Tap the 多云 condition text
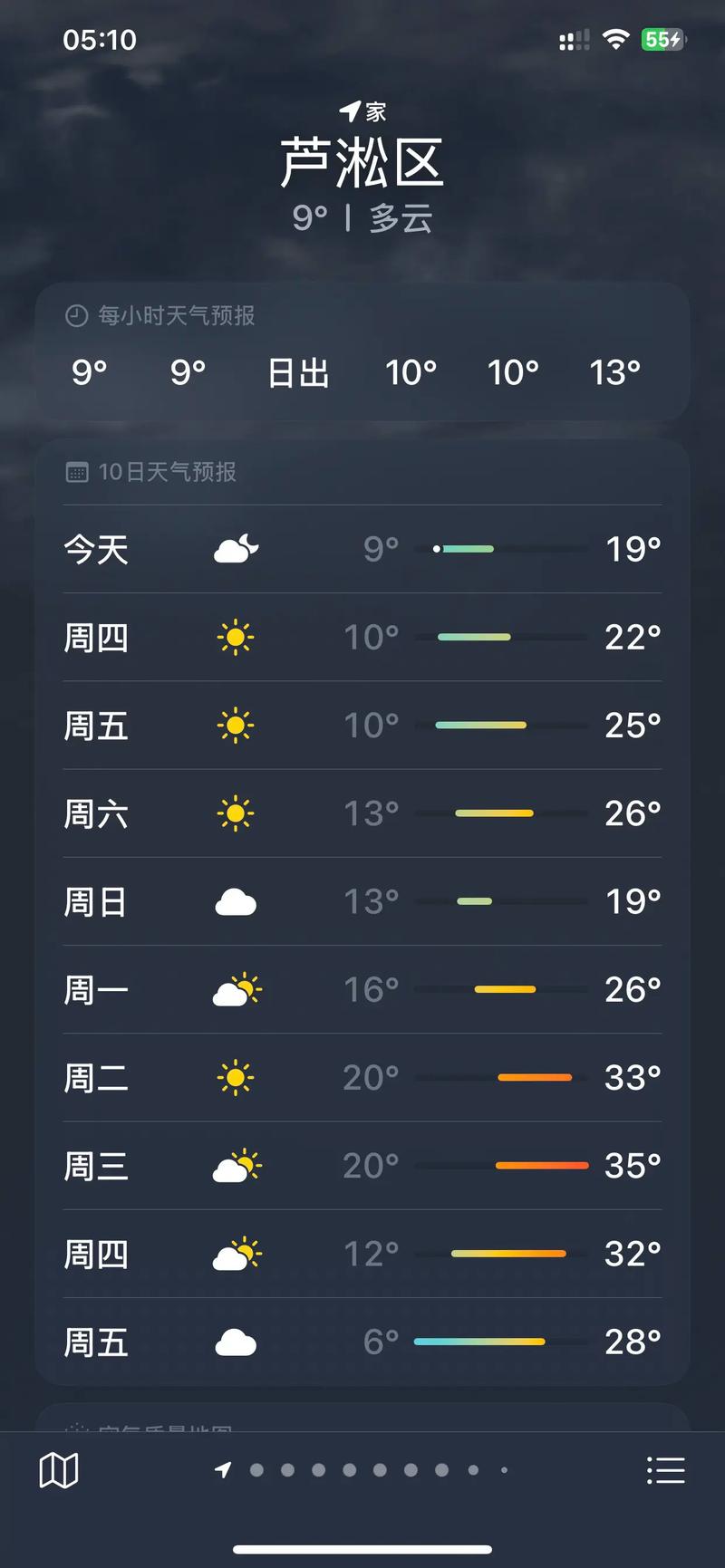Viewport: 725px width, 1568px height. click(x=399, y=217)
